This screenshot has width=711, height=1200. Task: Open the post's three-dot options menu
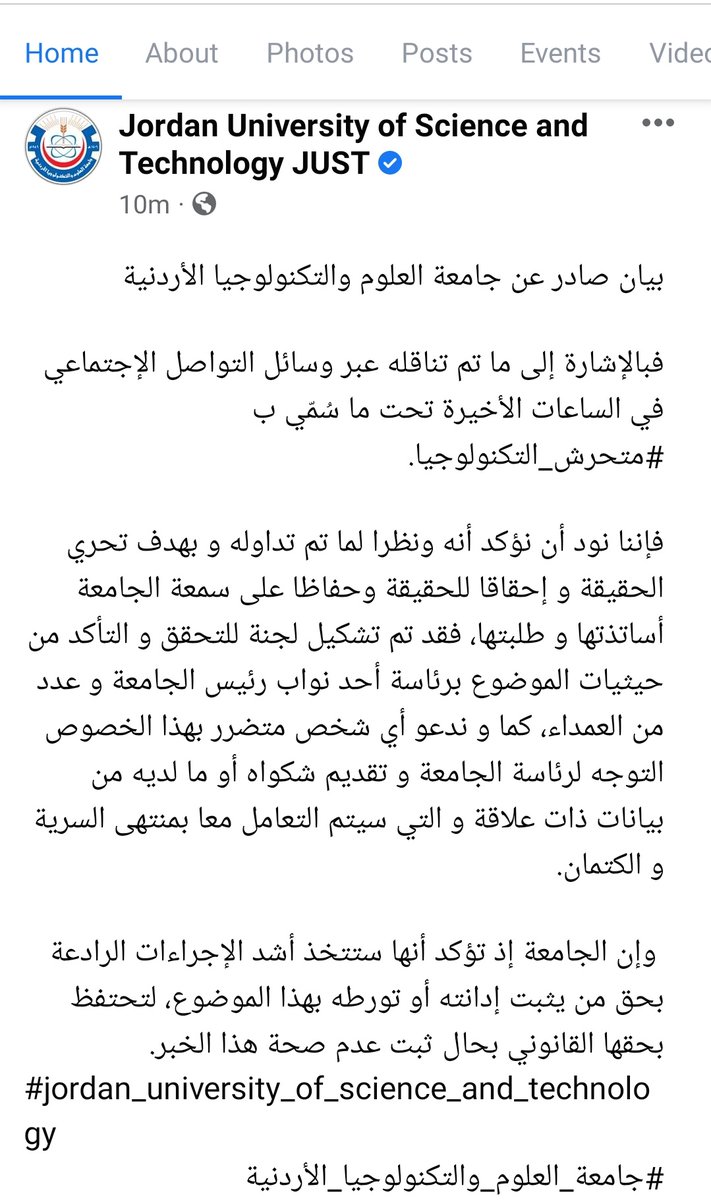tap(658, 123)
